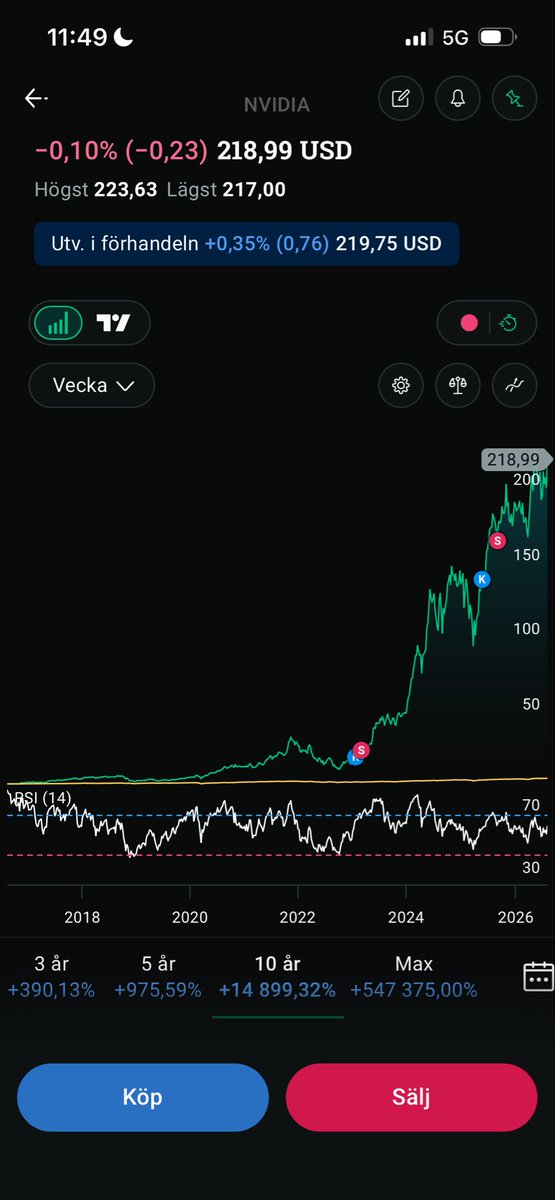
Task: Select the green bar chart mode
Action: [x=58, y=323]
